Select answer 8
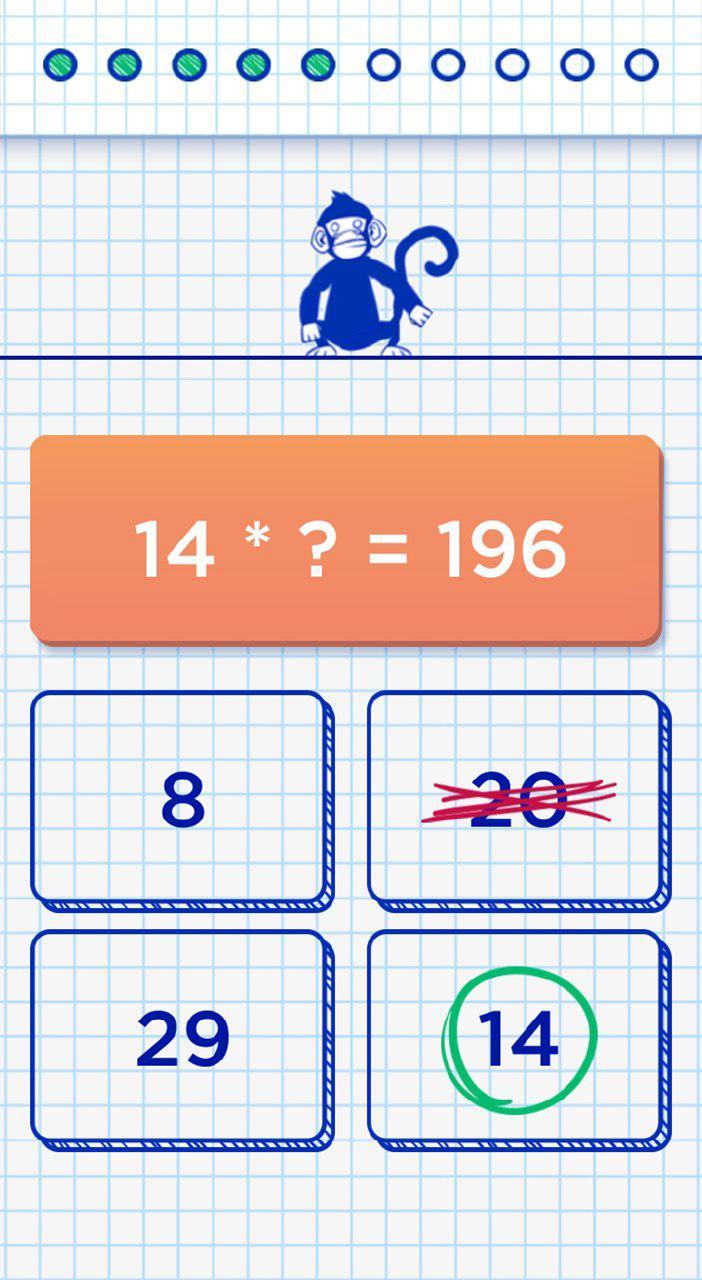 tap(180, 798)
